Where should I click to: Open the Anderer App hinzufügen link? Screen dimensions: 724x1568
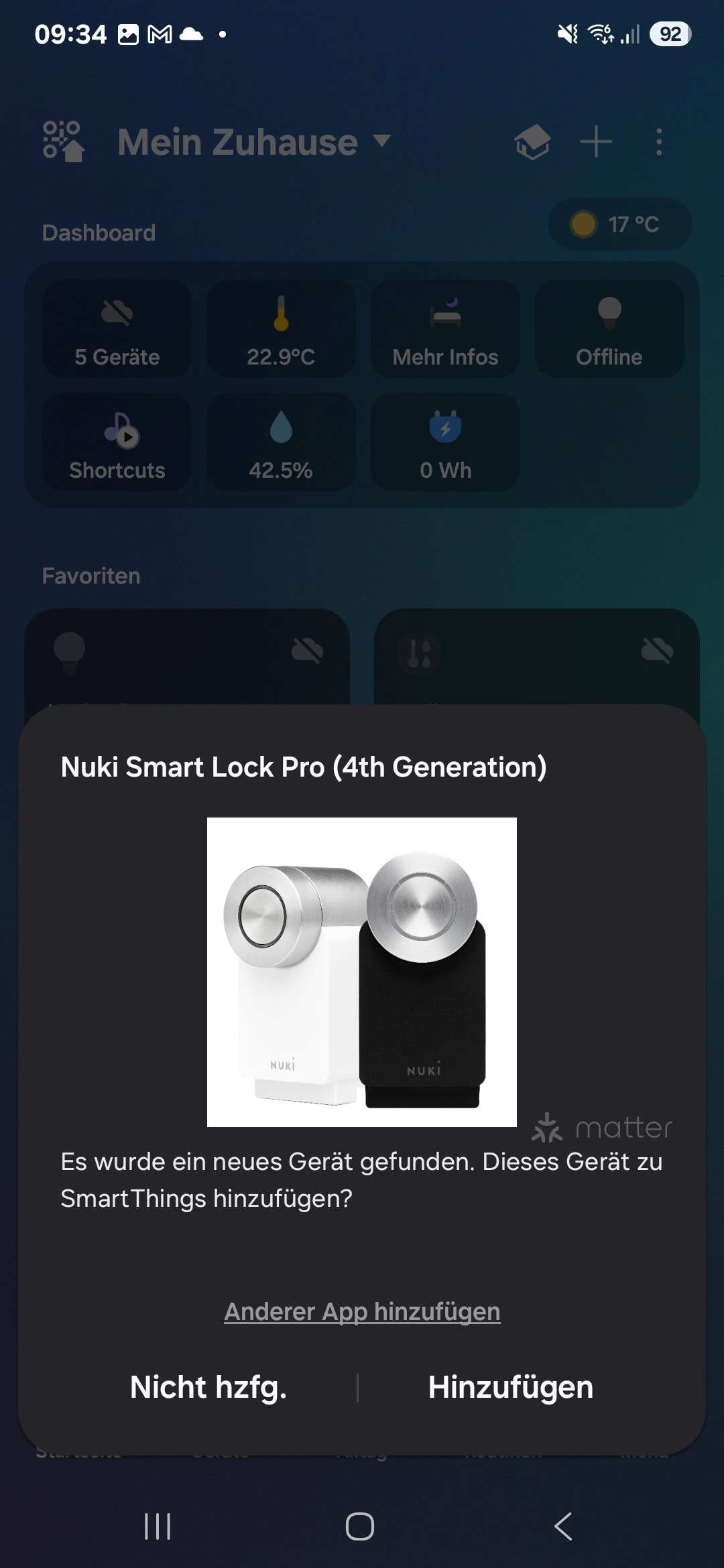[x=362, y=1311]
